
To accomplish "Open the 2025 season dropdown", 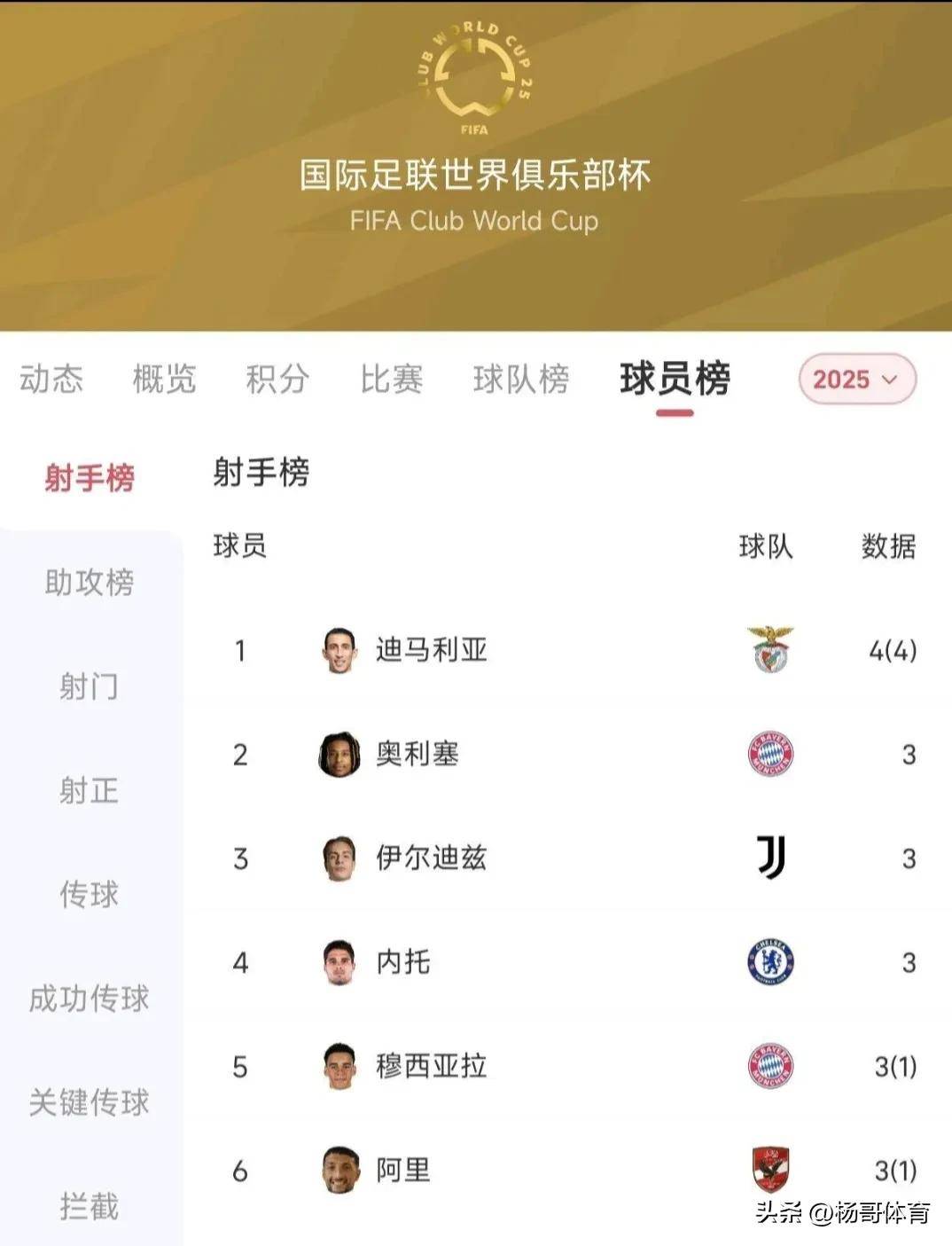I will [854, 380].
